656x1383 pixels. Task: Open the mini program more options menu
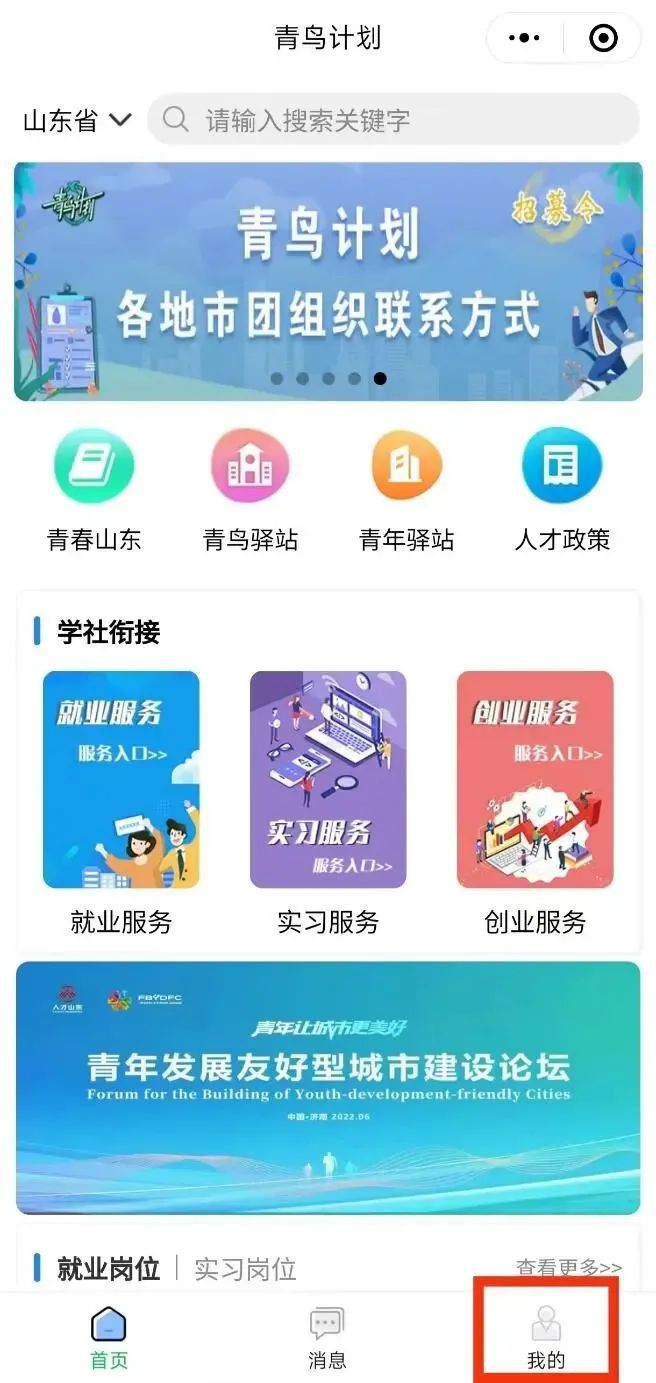pyautogui.click(x=524, y=38)
